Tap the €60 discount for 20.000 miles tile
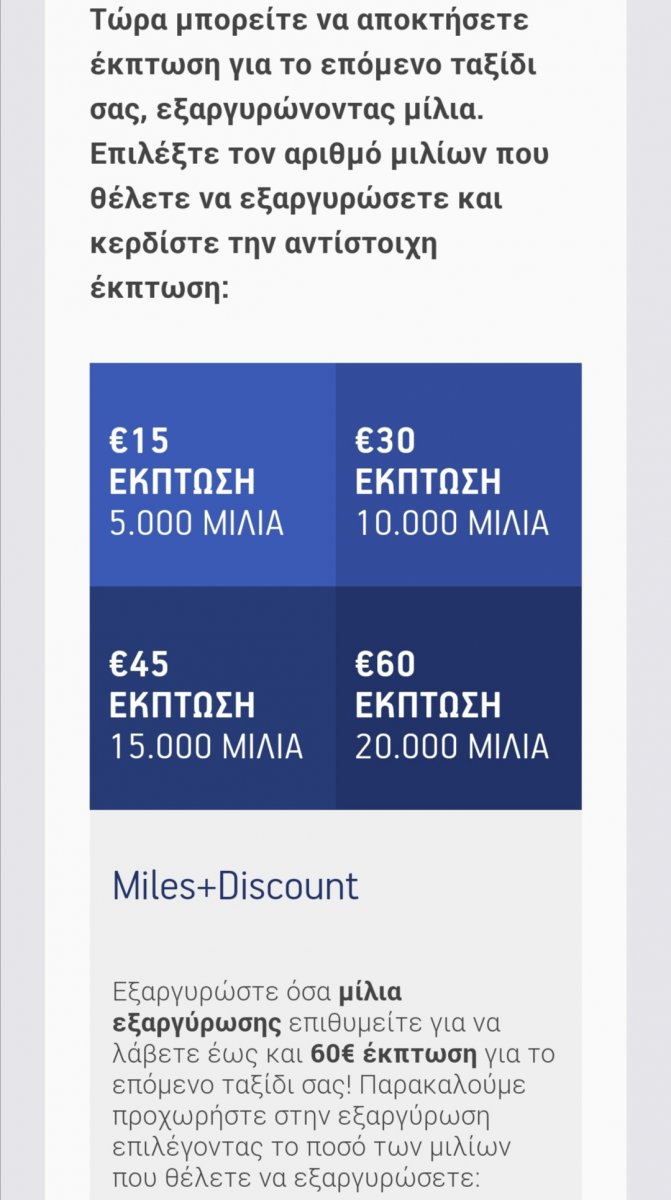Screen dimensions: 671x1200 (x=458, y=697)
